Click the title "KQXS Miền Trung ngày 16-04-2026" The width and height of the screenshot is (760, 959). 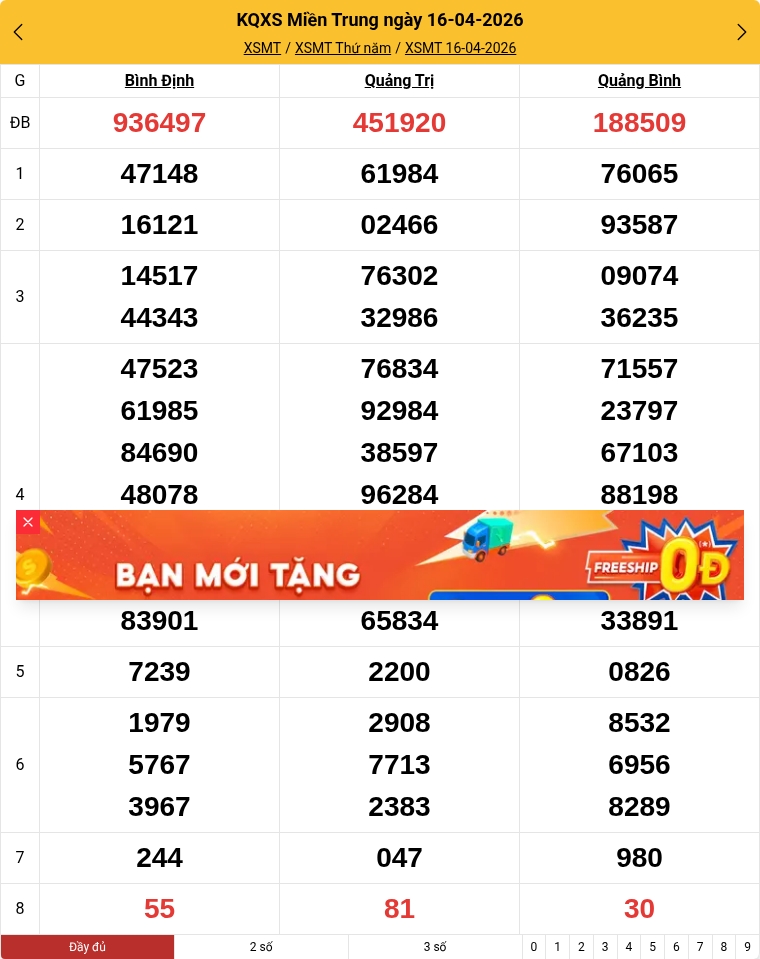coord(380,20)
